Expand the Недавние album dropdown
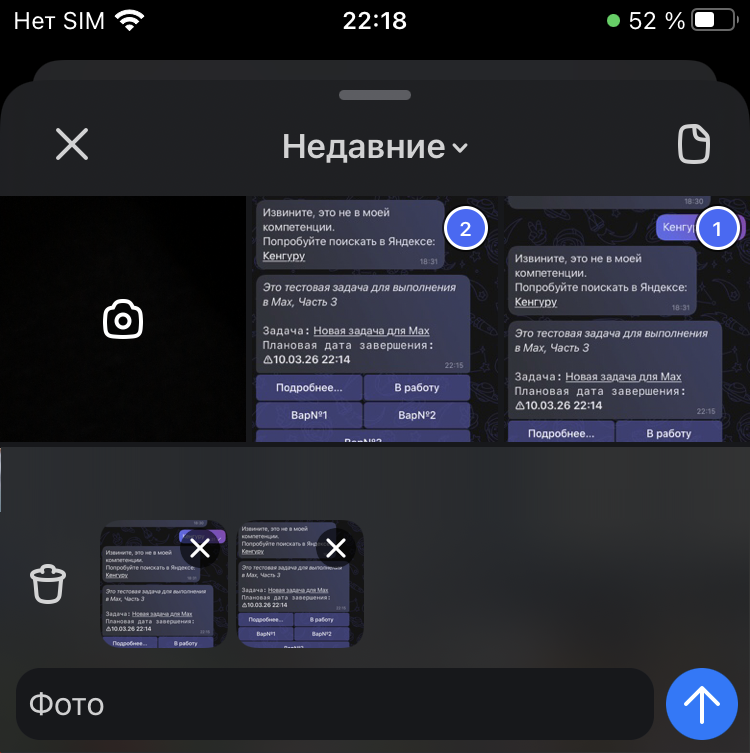 (375, 147)
